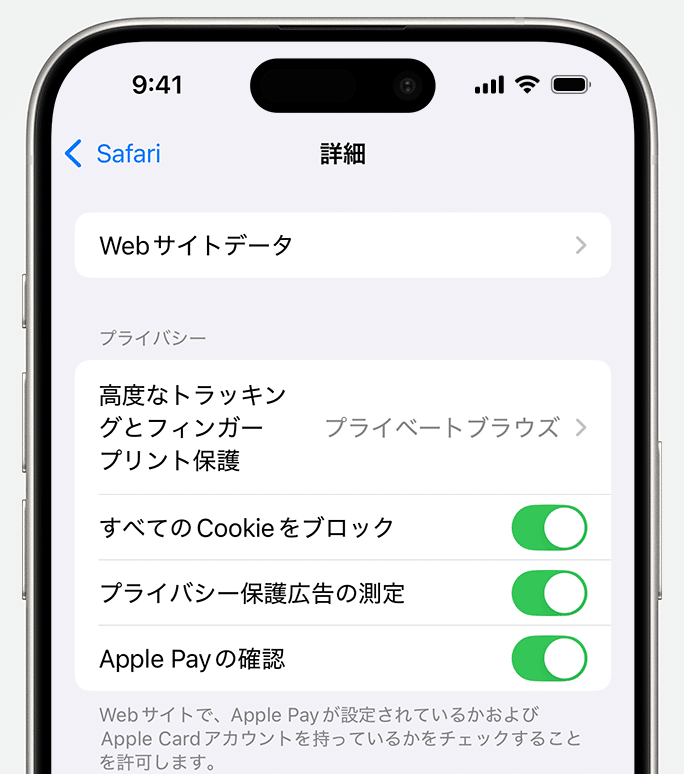Toggle Apple Payの確認 switch off
Screen dimensions: 684x774
[x=549, y=659]
